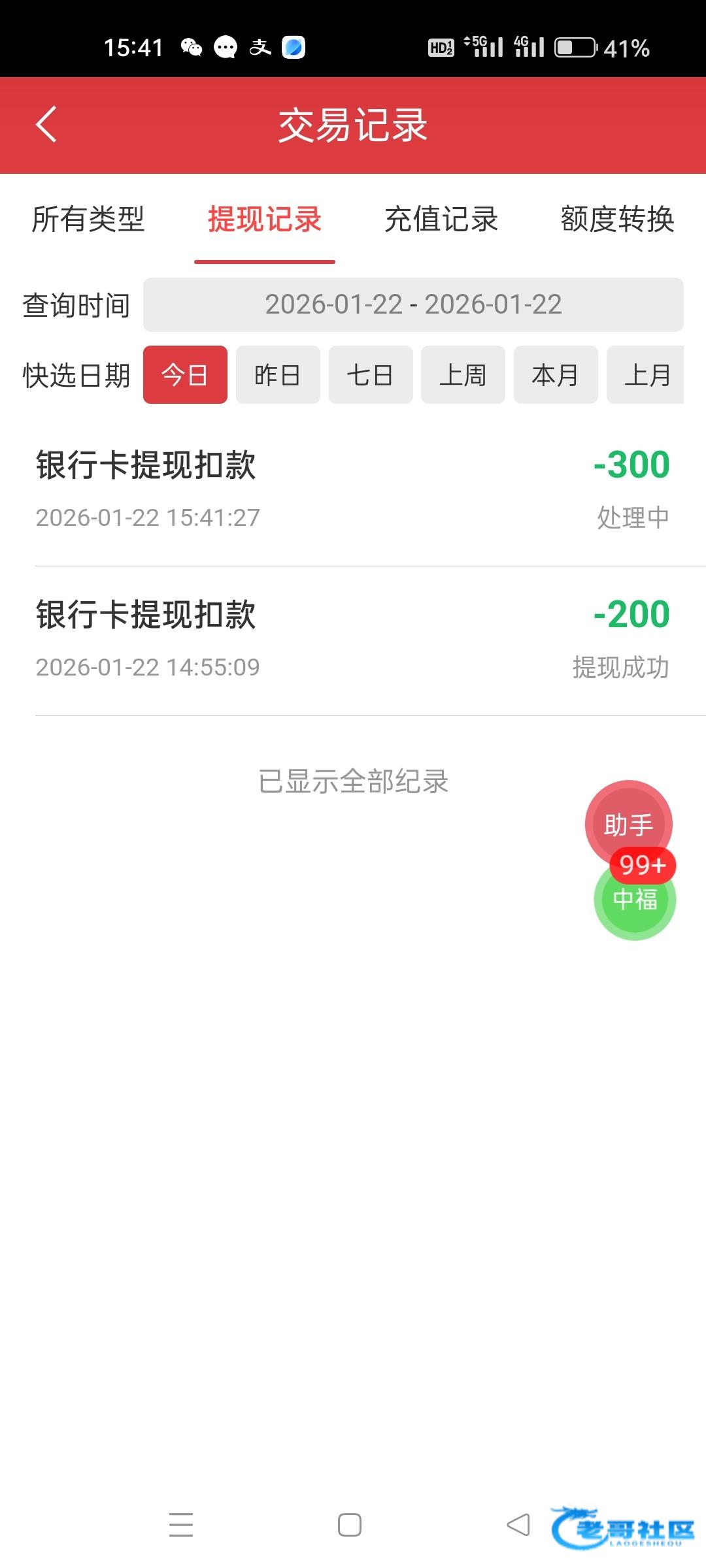The height and width of the screenshot is (1568, 706).
Task: Open the -200 提现成功 withdrawal record
Action: pos(353,640)
